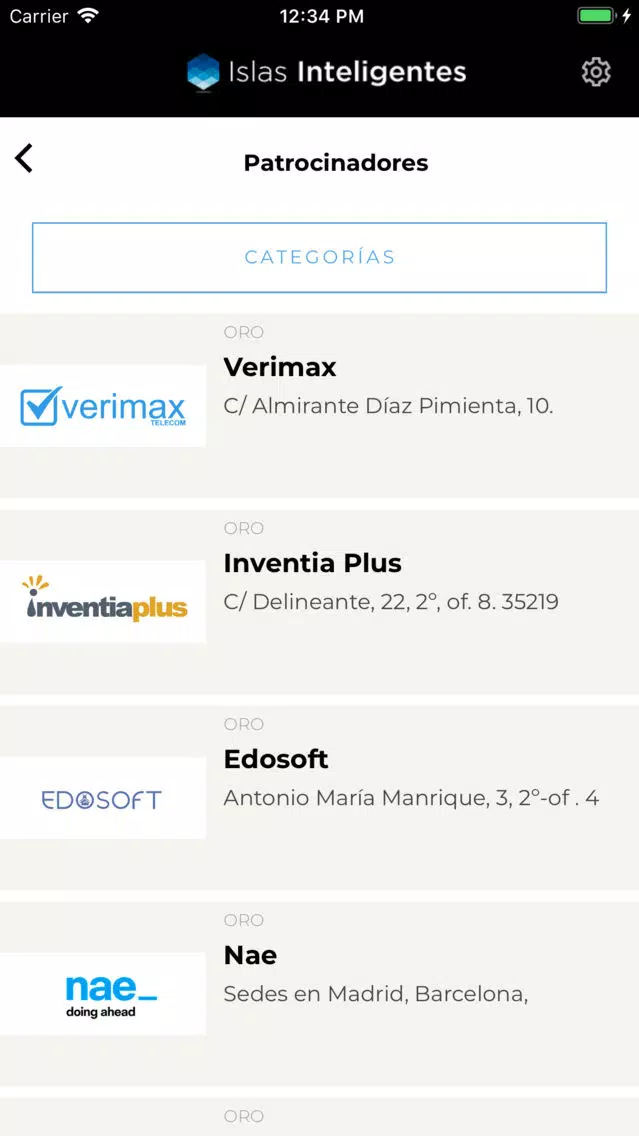This screenshot has width=639, height=1136.
Task: Open the Verimax sponsor entry
Action: click(320, 406)
